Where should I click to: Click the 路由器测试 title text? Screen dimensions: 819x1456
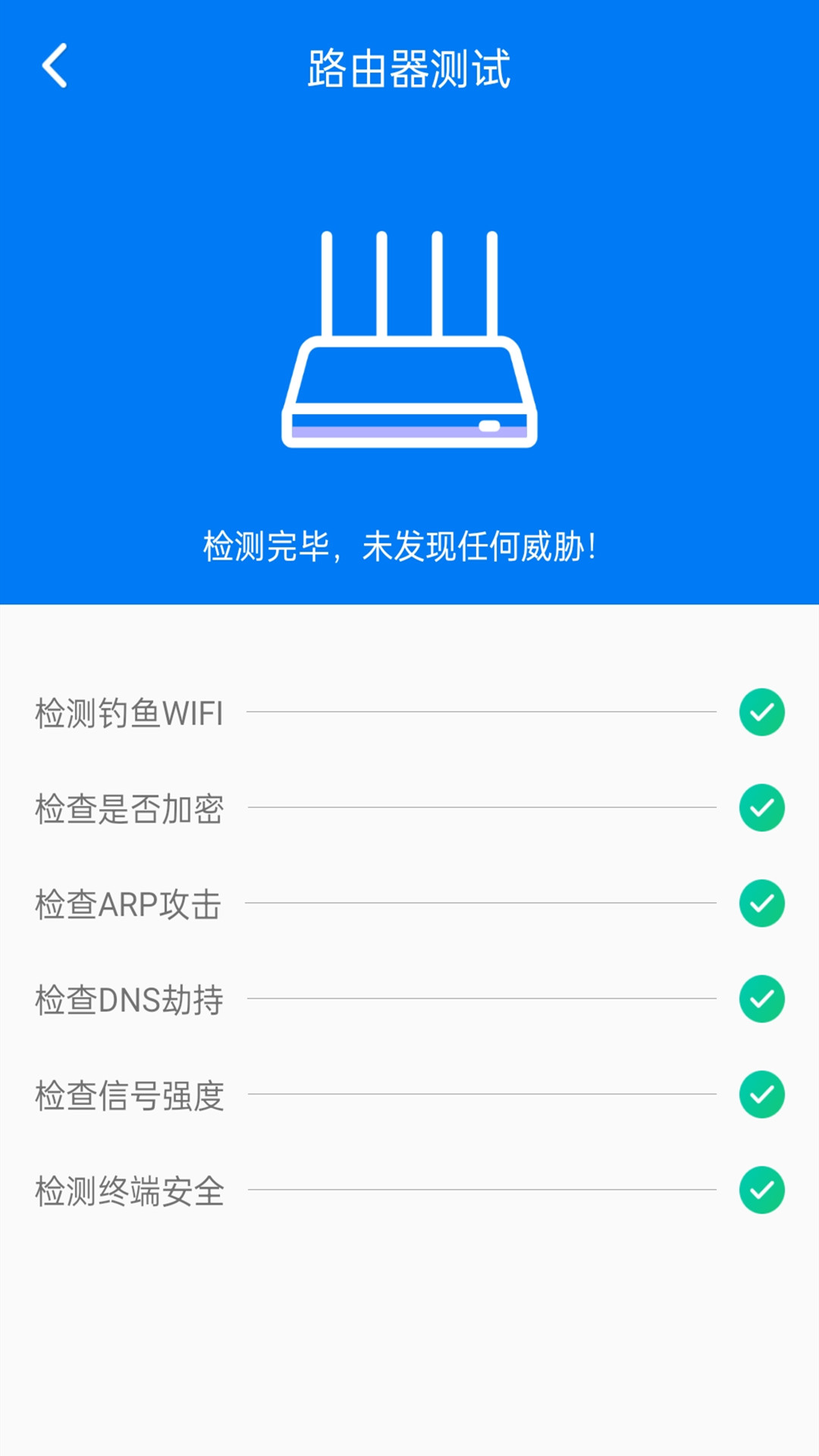(x=409, y=67)
